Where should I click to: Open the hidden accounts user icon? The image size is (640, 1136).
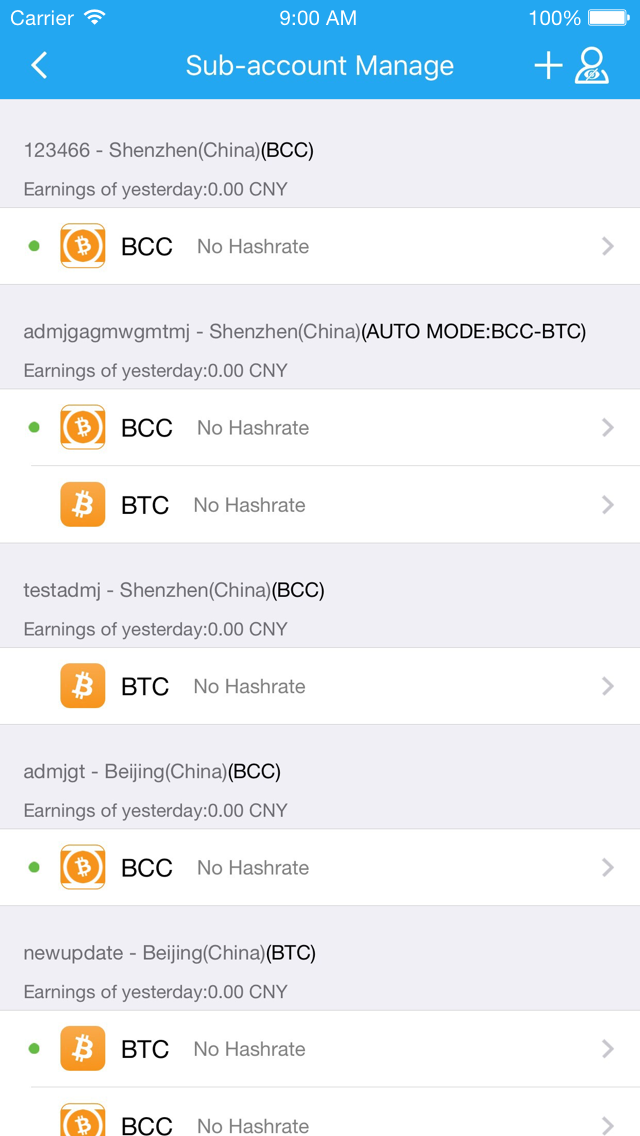pyautogui.click(x=591, y=66)
